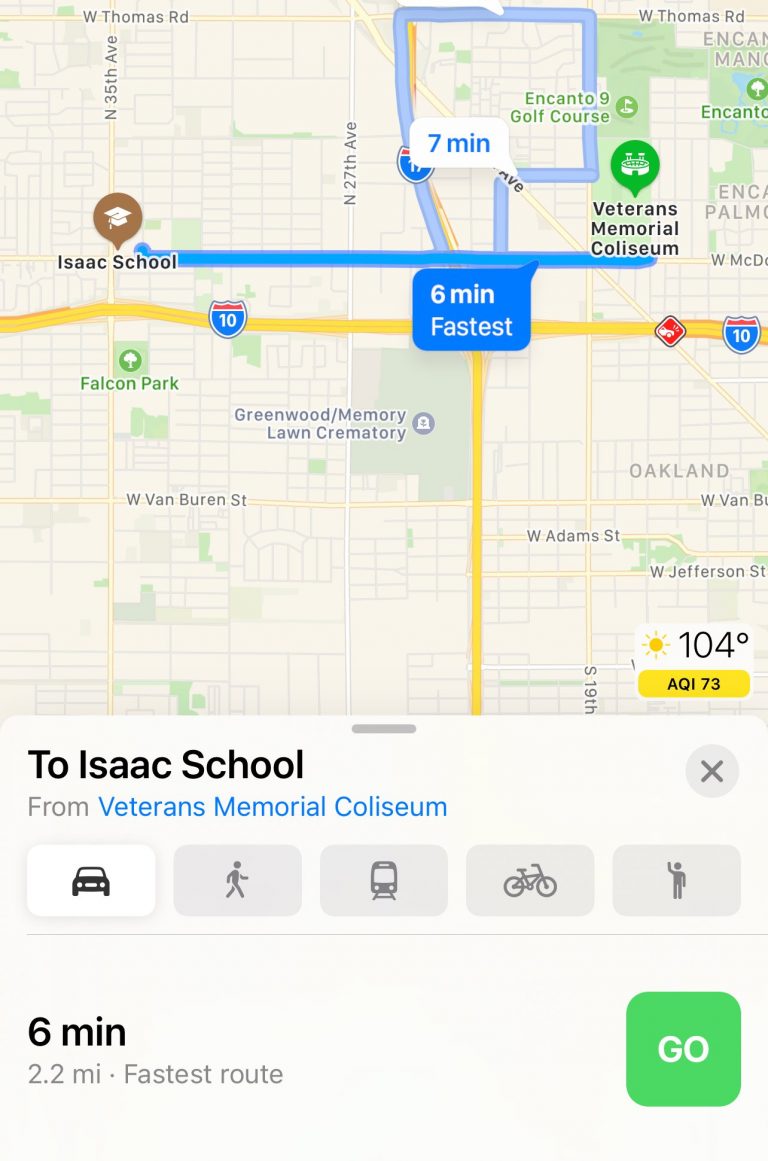Tap Falcon Park on the map
The height and width of the screenshot is (1161, 768).
click(129, 361)
